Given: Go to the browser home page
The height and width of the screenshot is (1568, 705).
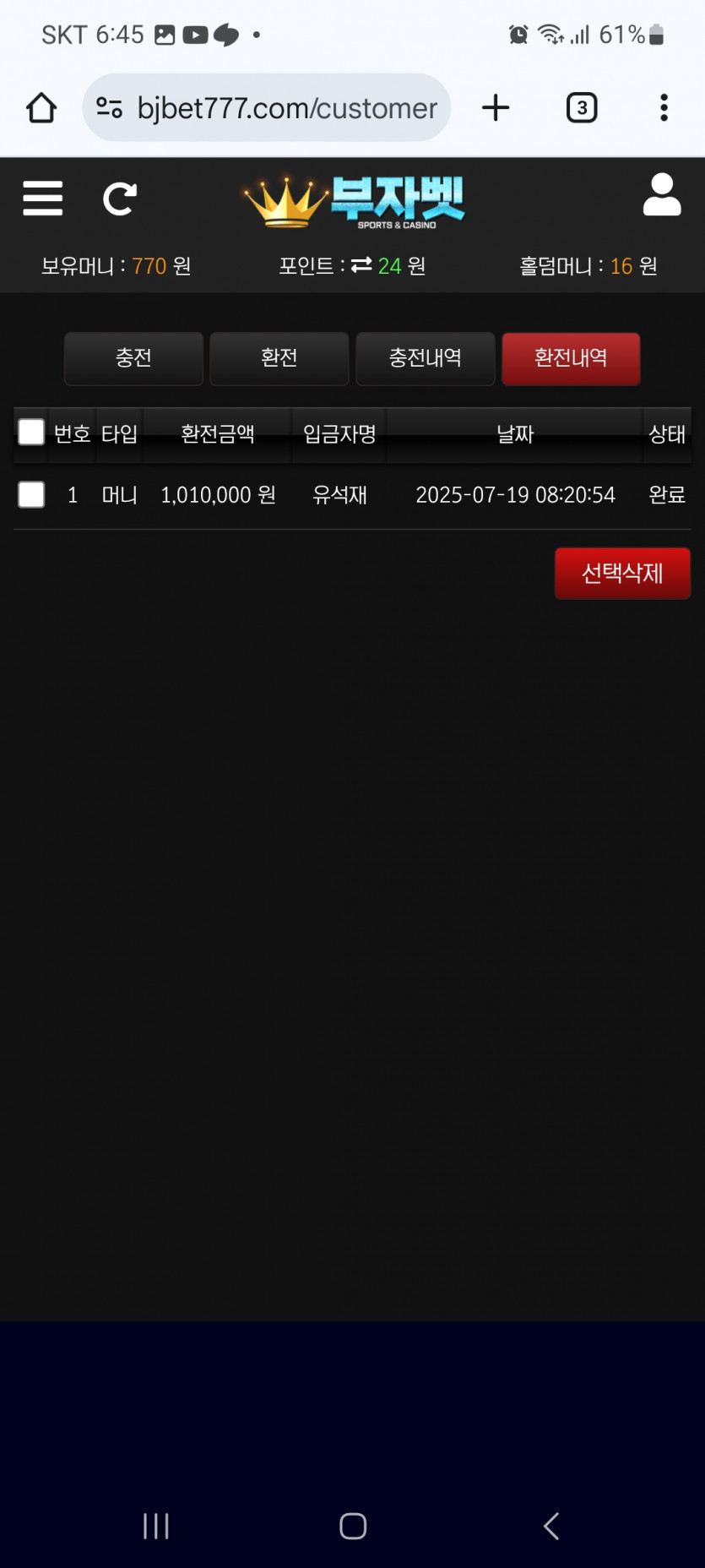Looking at the screenshot, I should pos(41,108).
